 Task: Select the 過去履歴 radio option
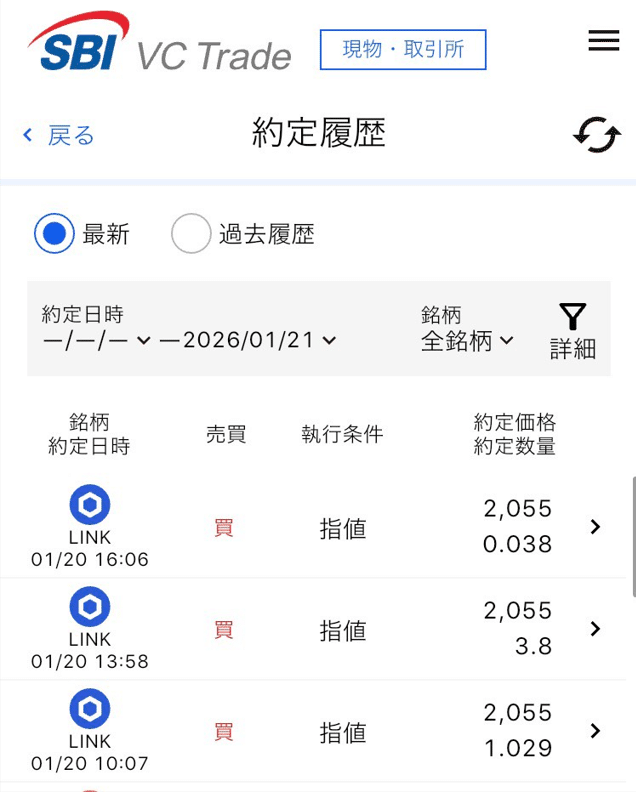point(191,234)
